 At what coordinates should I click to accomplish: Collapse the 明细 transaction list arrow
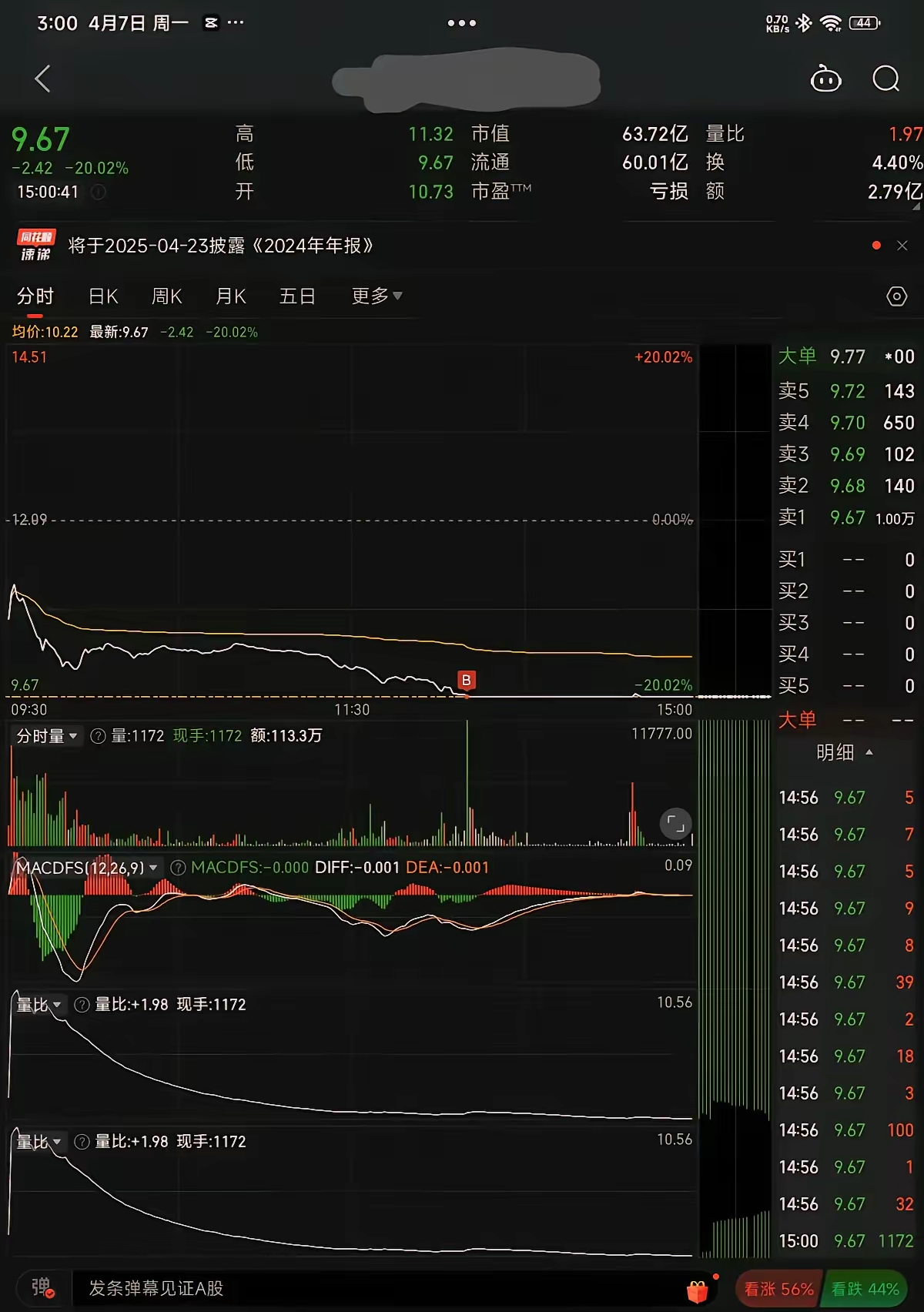(869, 752)
